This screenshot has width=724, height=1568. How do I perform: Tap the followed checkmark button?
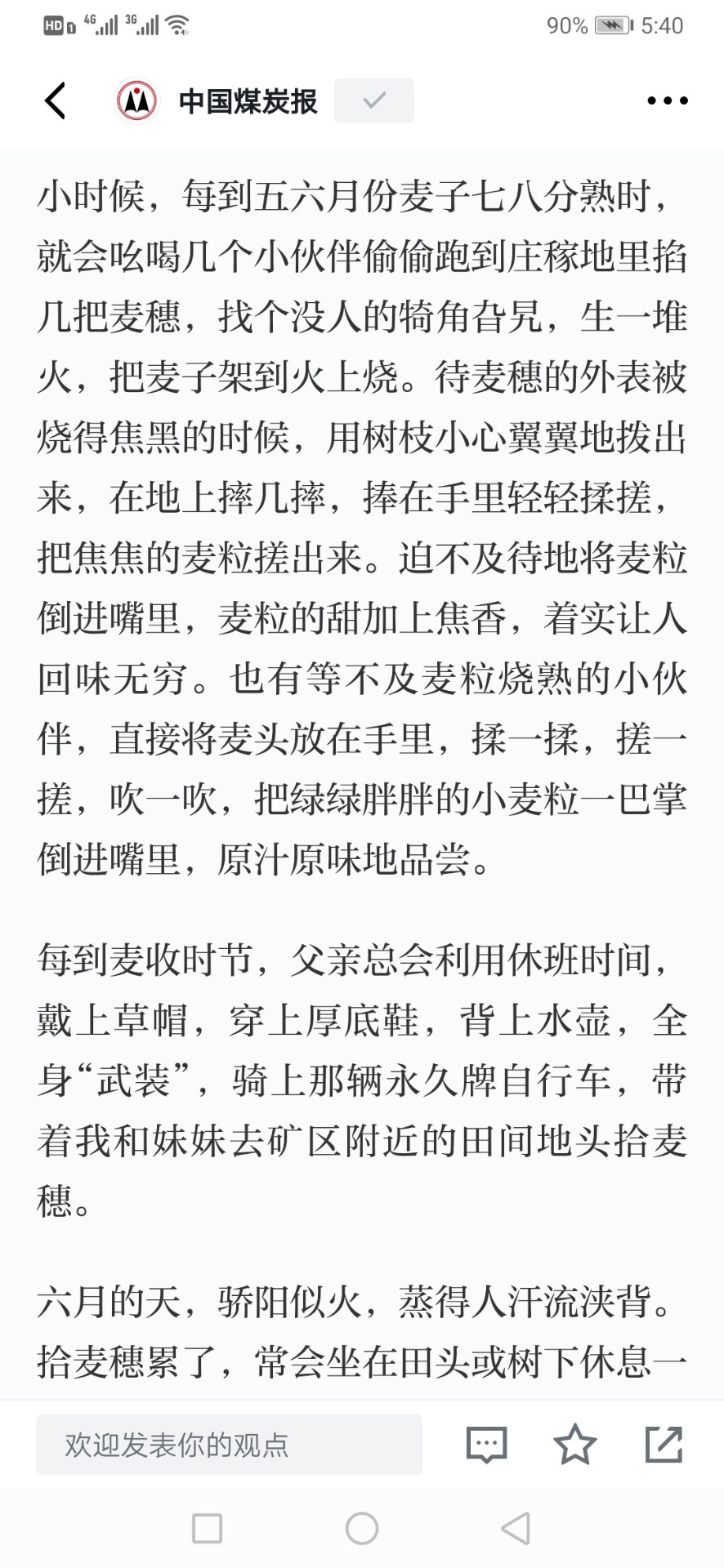(x=373, y=100)
